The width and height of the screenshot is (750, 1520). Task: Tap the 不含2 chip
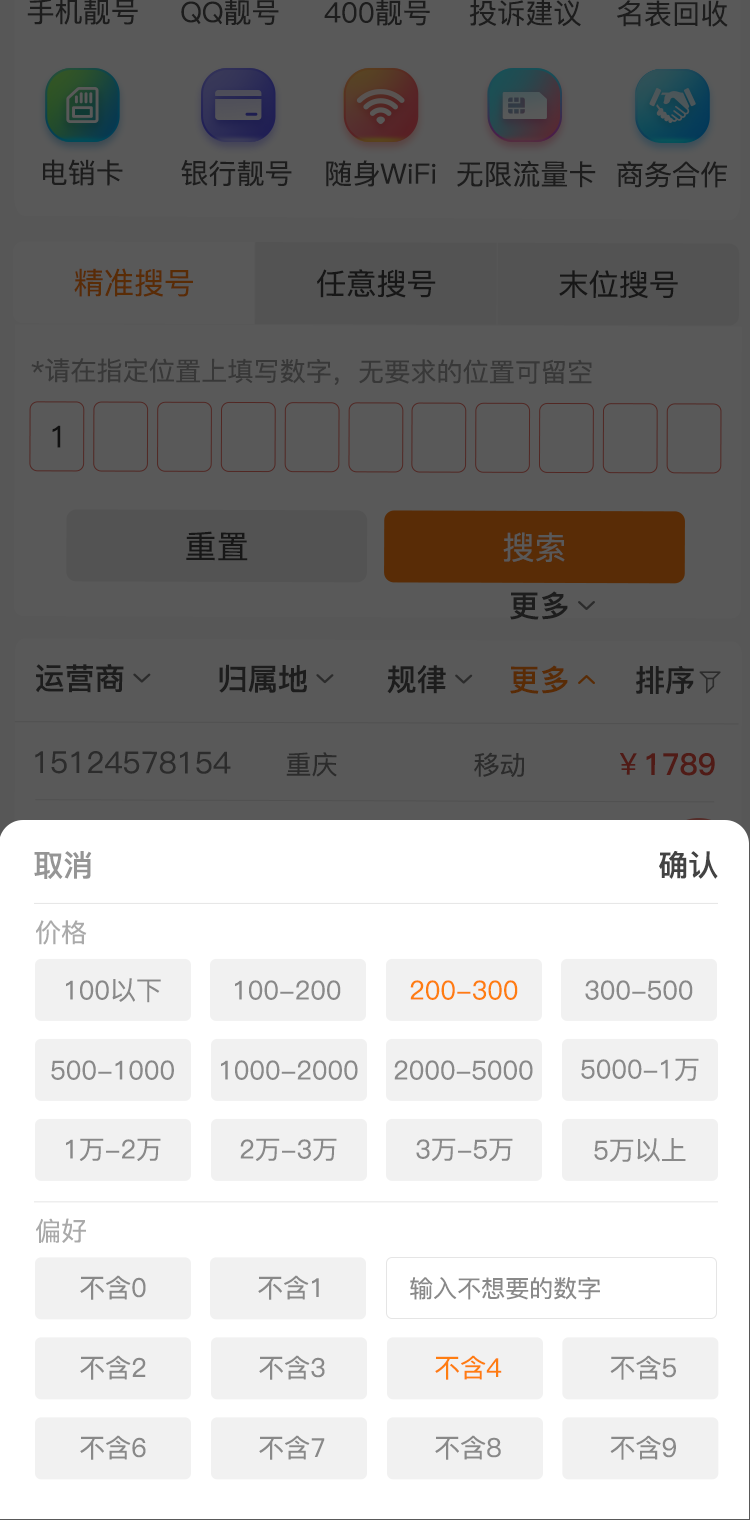point(113,1368)
